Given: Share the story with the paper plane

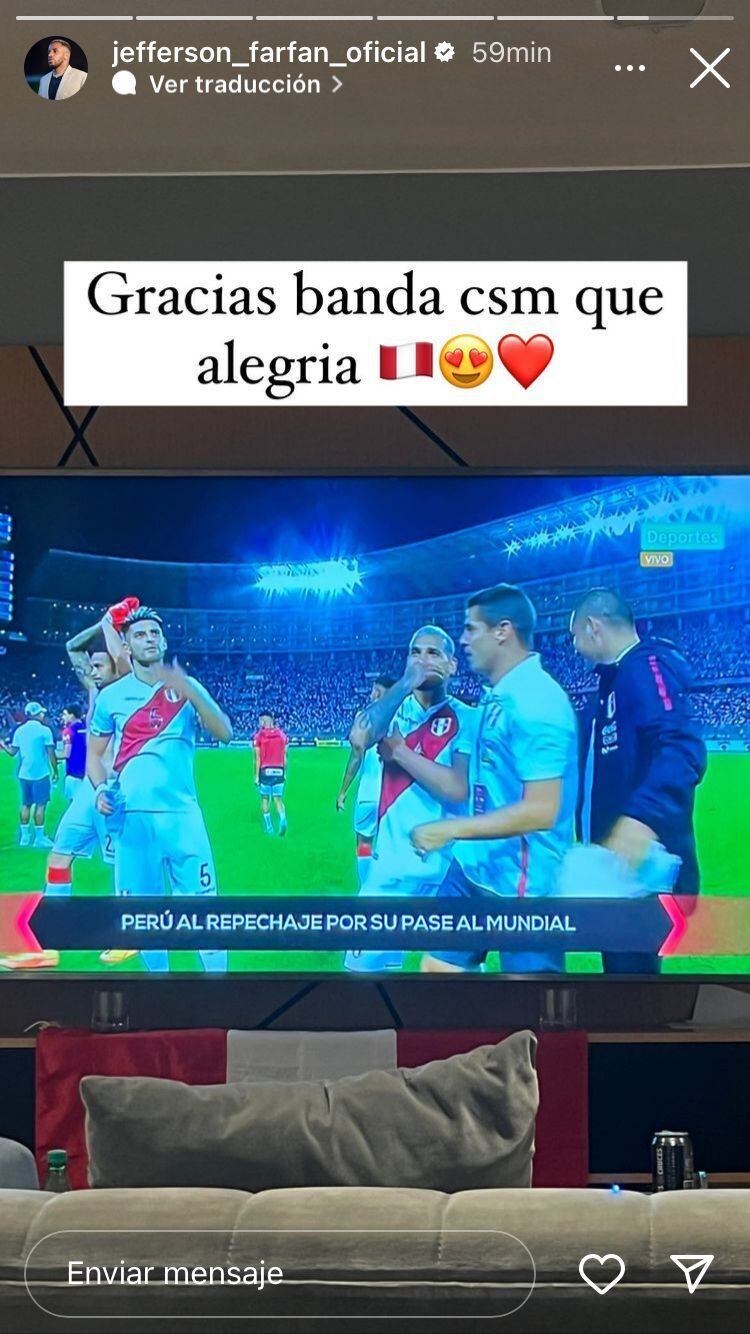Looking at the screenshot, I should (x=692, y=1273).
